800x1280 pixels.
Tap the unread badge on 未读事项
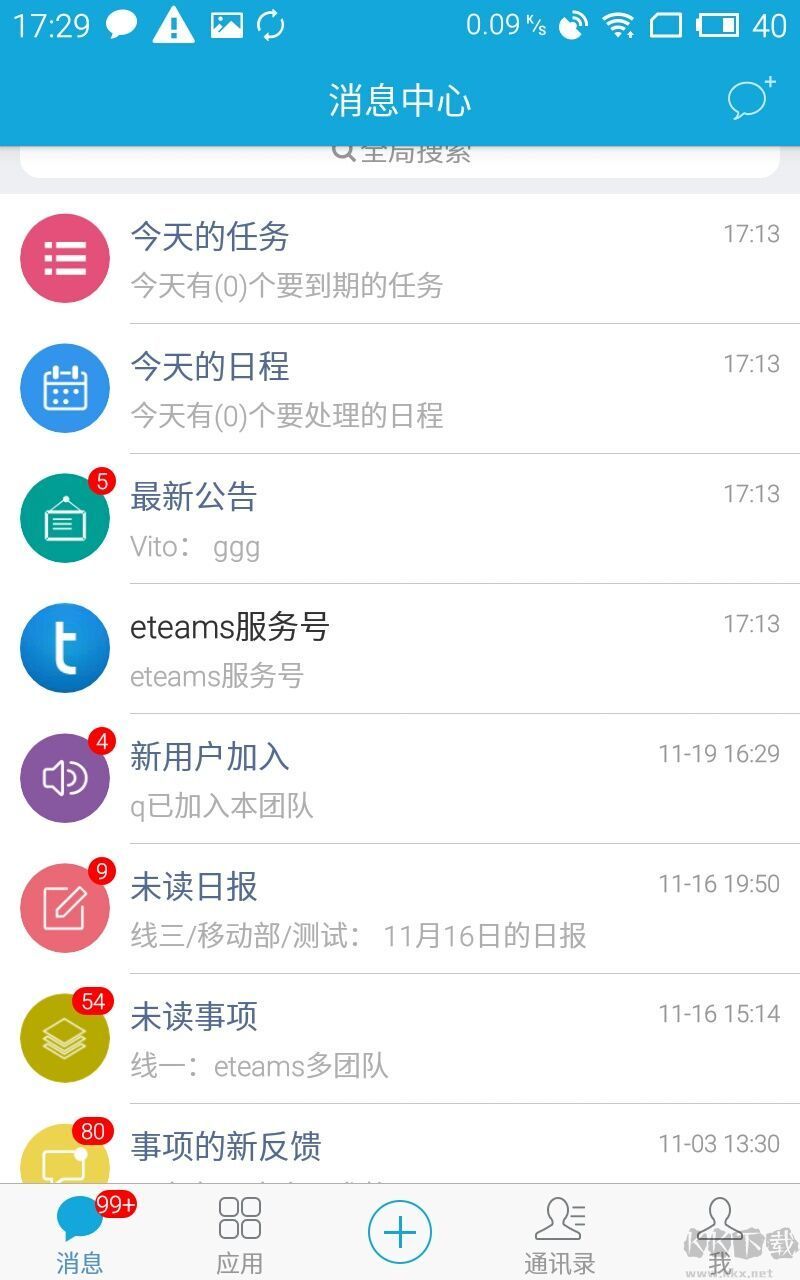pos(95,999)
